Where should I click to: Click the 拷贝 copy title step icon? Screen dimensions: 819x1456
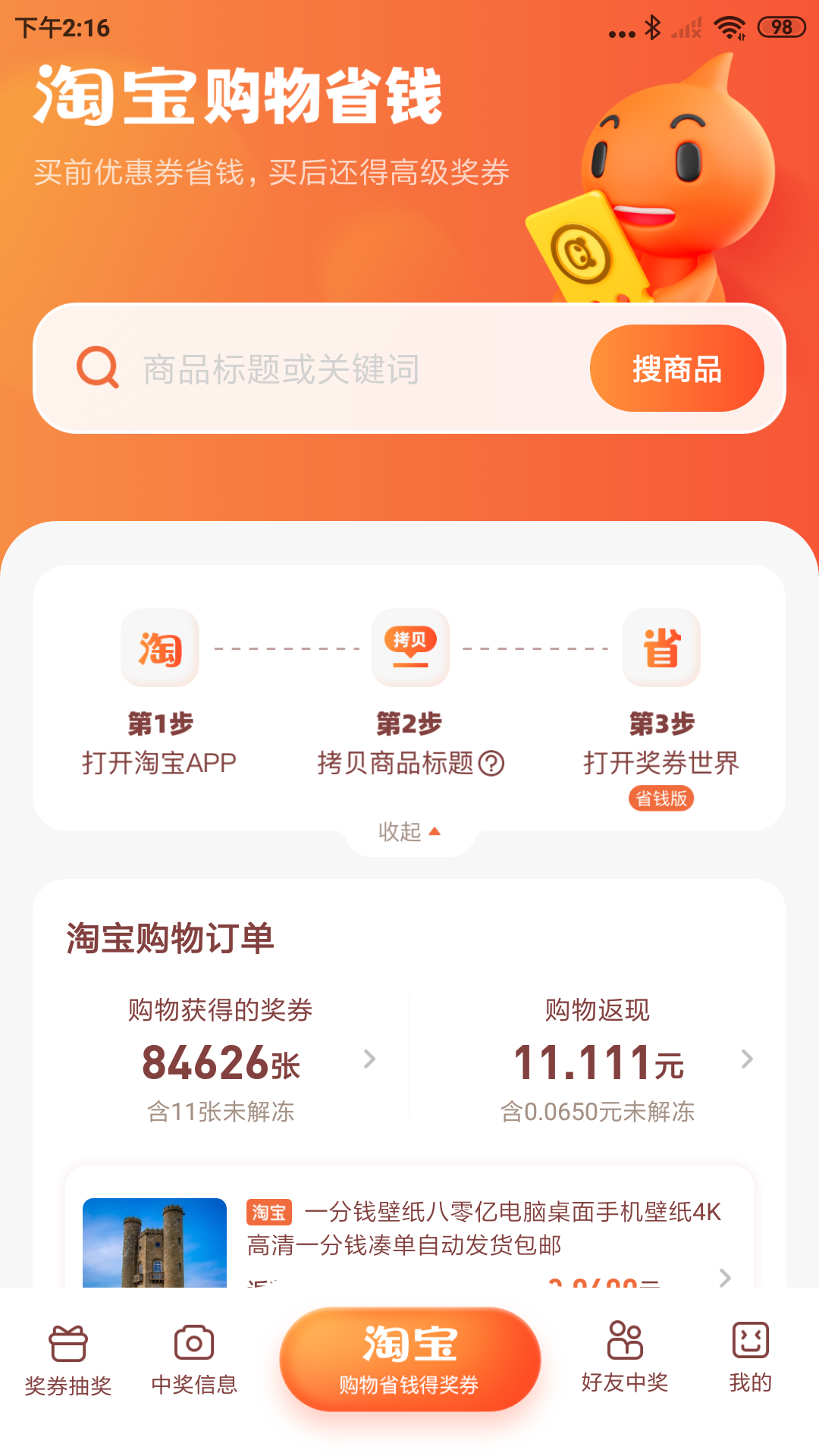click(x=409, y=648)
